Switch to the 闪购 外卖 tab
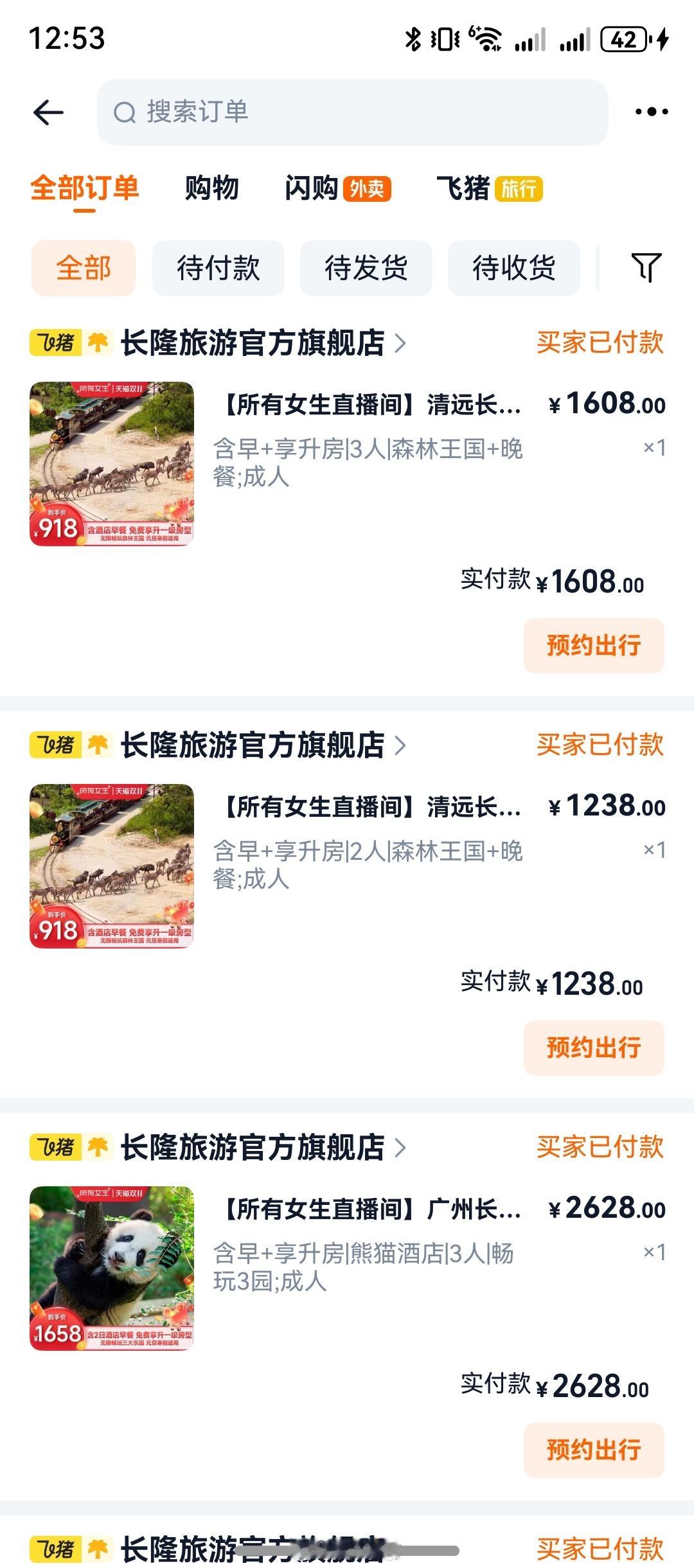This screenshot has width=694, height=1568. coord(337,188)
